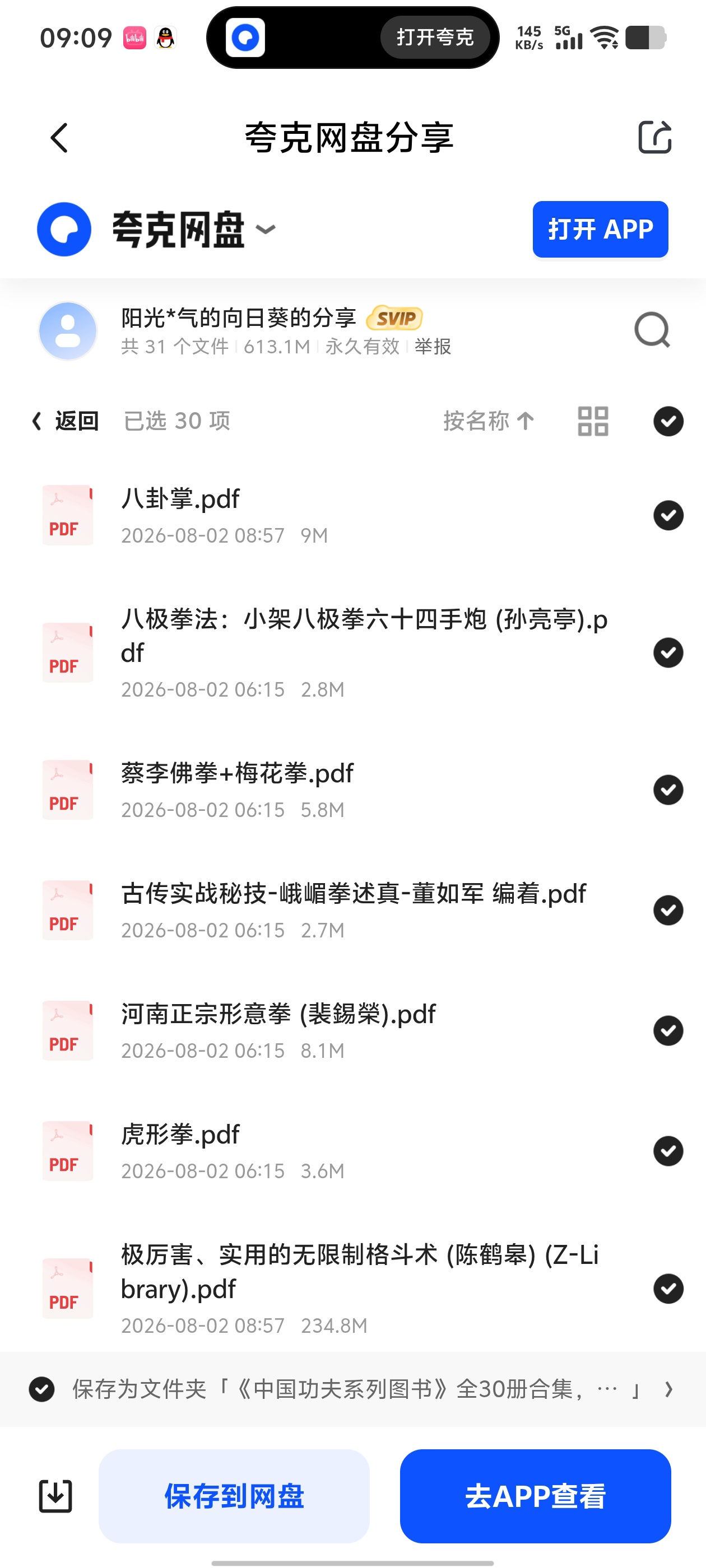The width and height of the screenshot is (706, 1568).
Task: Uncheck 八卦掌.pdf
Action: click(x=668, y=516)
